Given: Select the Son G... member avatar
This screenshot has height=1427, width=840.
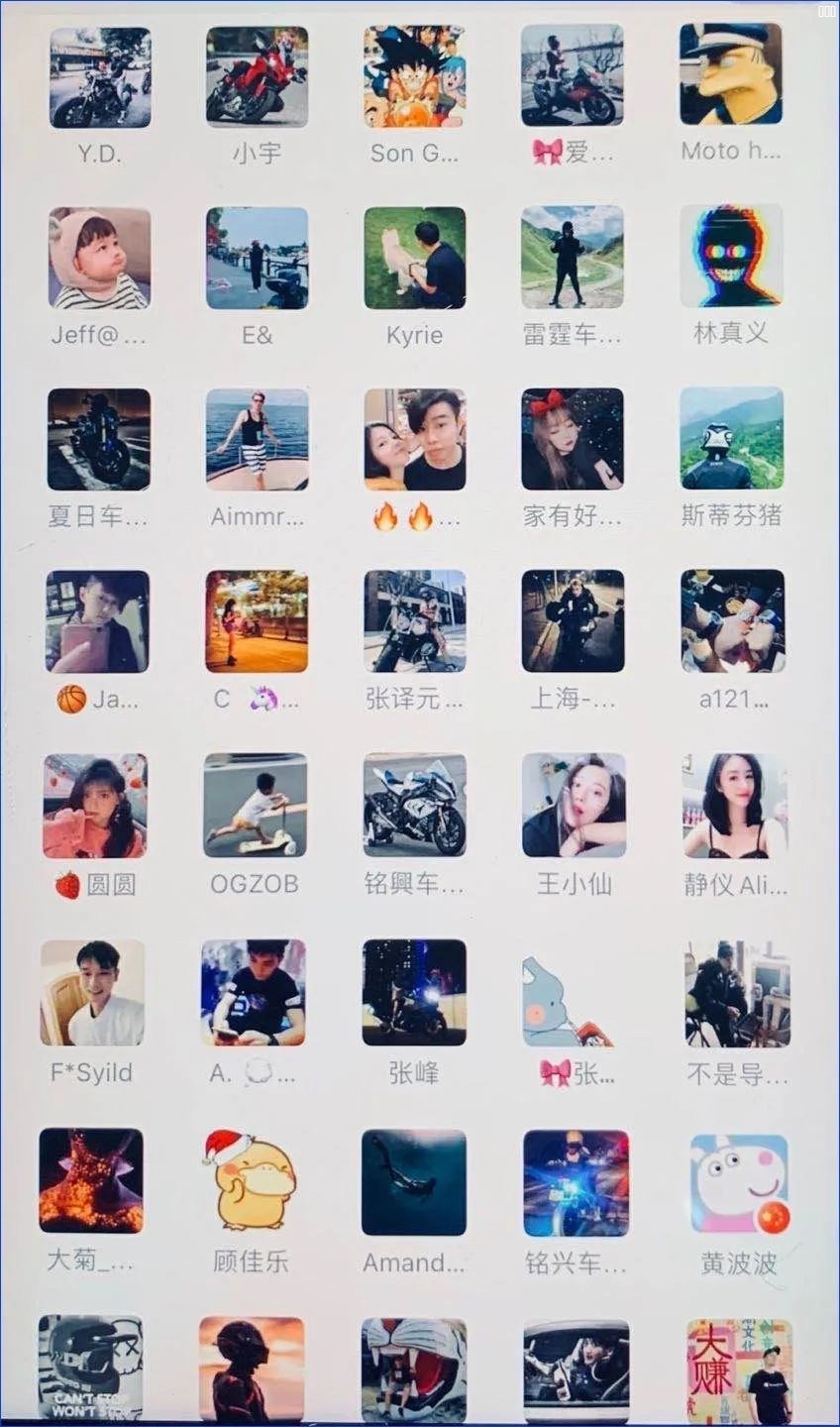Looking at the screenshot, I should (x=414, y=77).
